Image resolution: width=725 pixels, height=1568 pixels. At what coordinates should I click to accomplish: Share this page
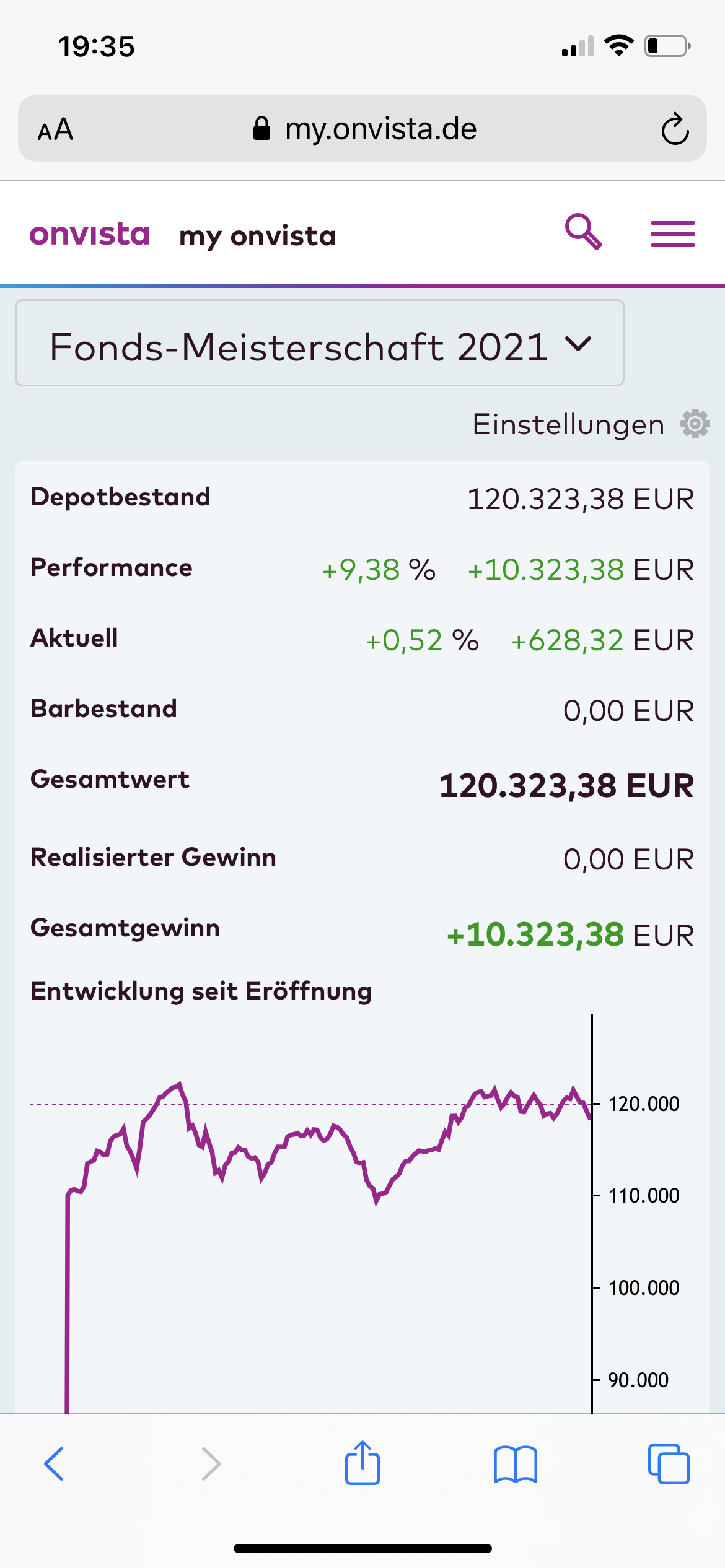coord(362,1463)
